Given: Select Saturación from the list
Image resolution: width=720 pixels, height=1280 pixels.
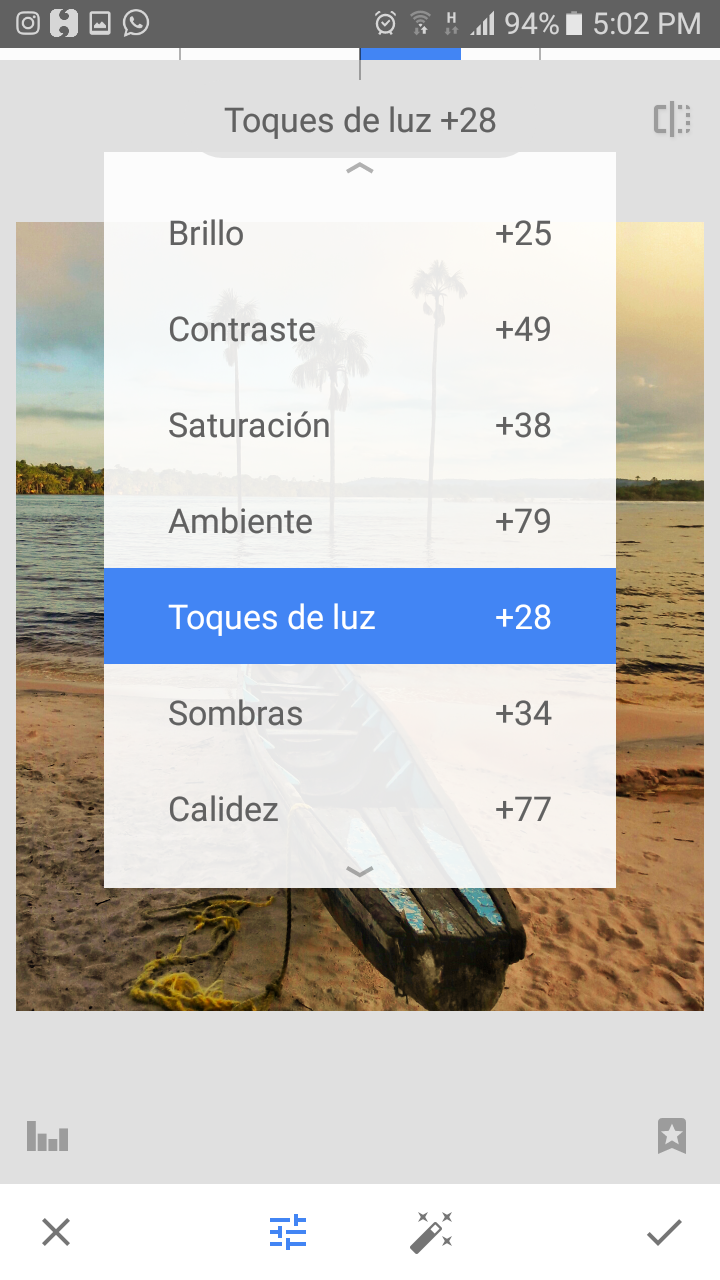Looking at the screenshot, I should 359,426.
